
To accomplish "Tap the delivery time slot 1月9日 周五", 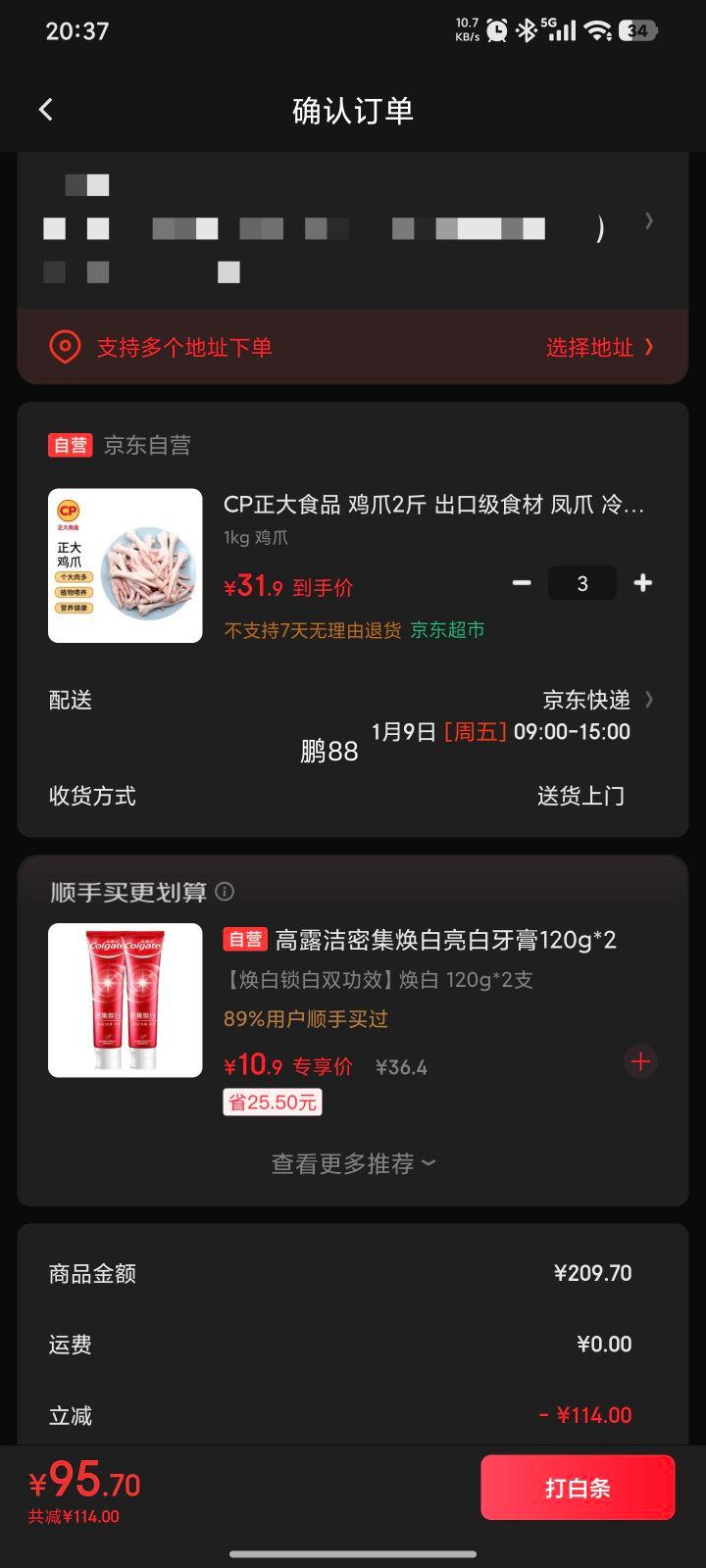I will pyautogui.click(x=439, y=731).
